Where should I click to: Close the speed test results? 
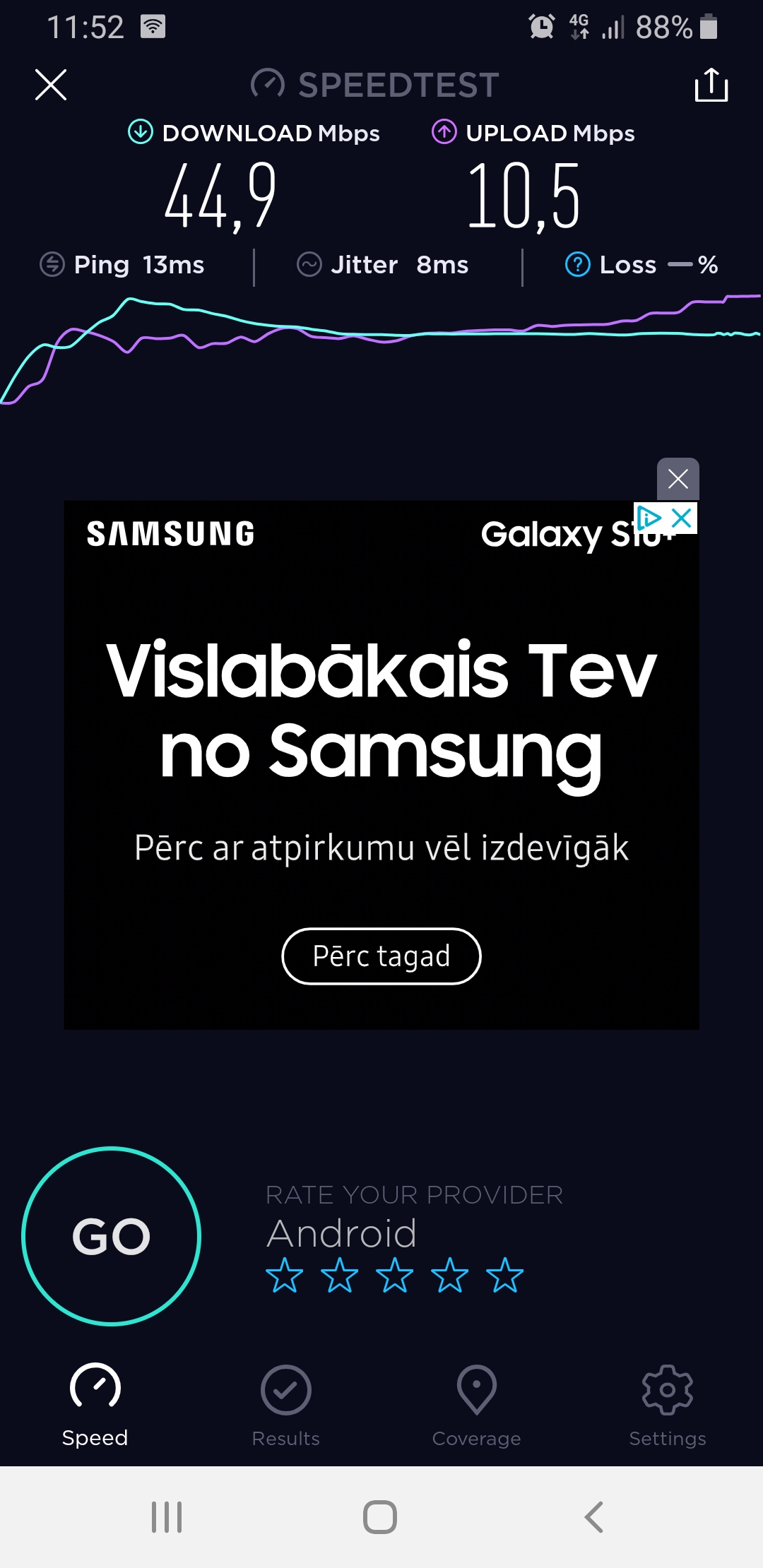coord(51,85)
